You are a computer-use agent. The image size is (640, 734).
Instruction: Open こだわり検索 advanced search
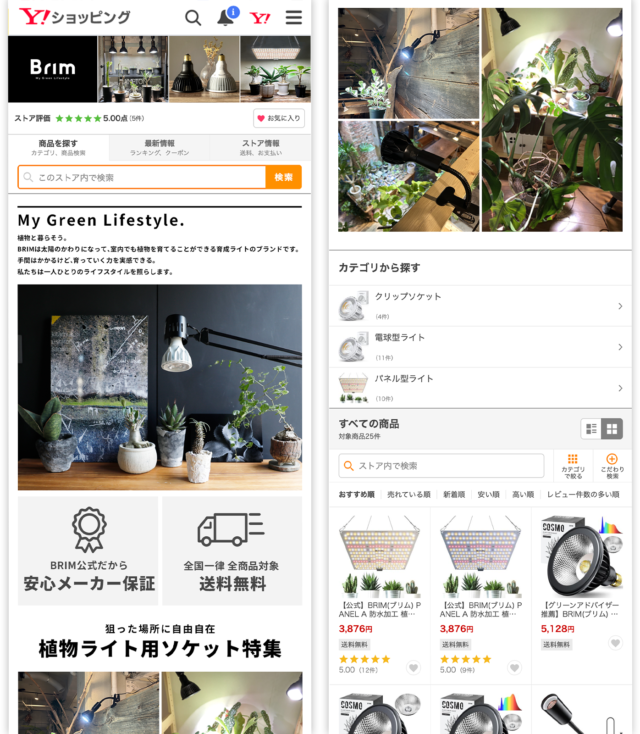pos(612,465)
